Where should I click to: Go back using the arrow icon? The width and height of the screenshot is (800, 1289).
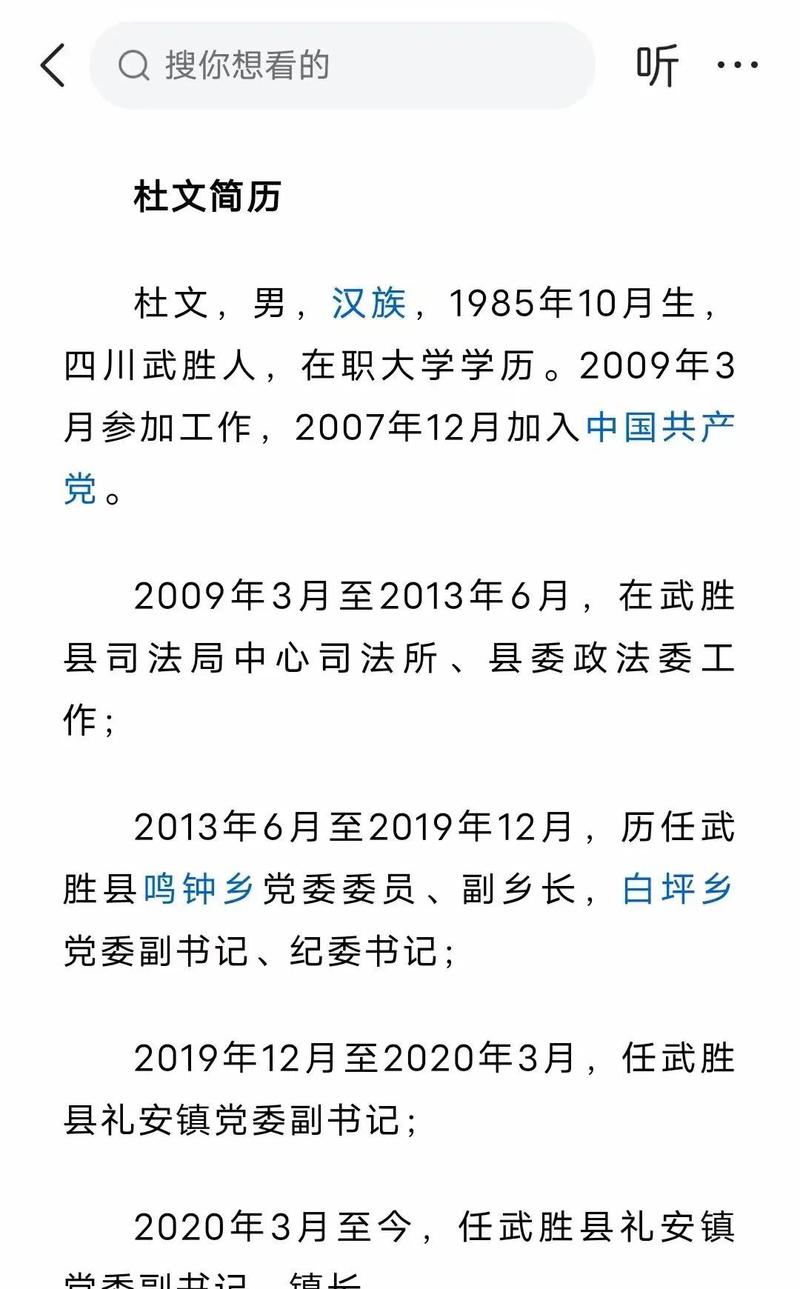point(52,66)
